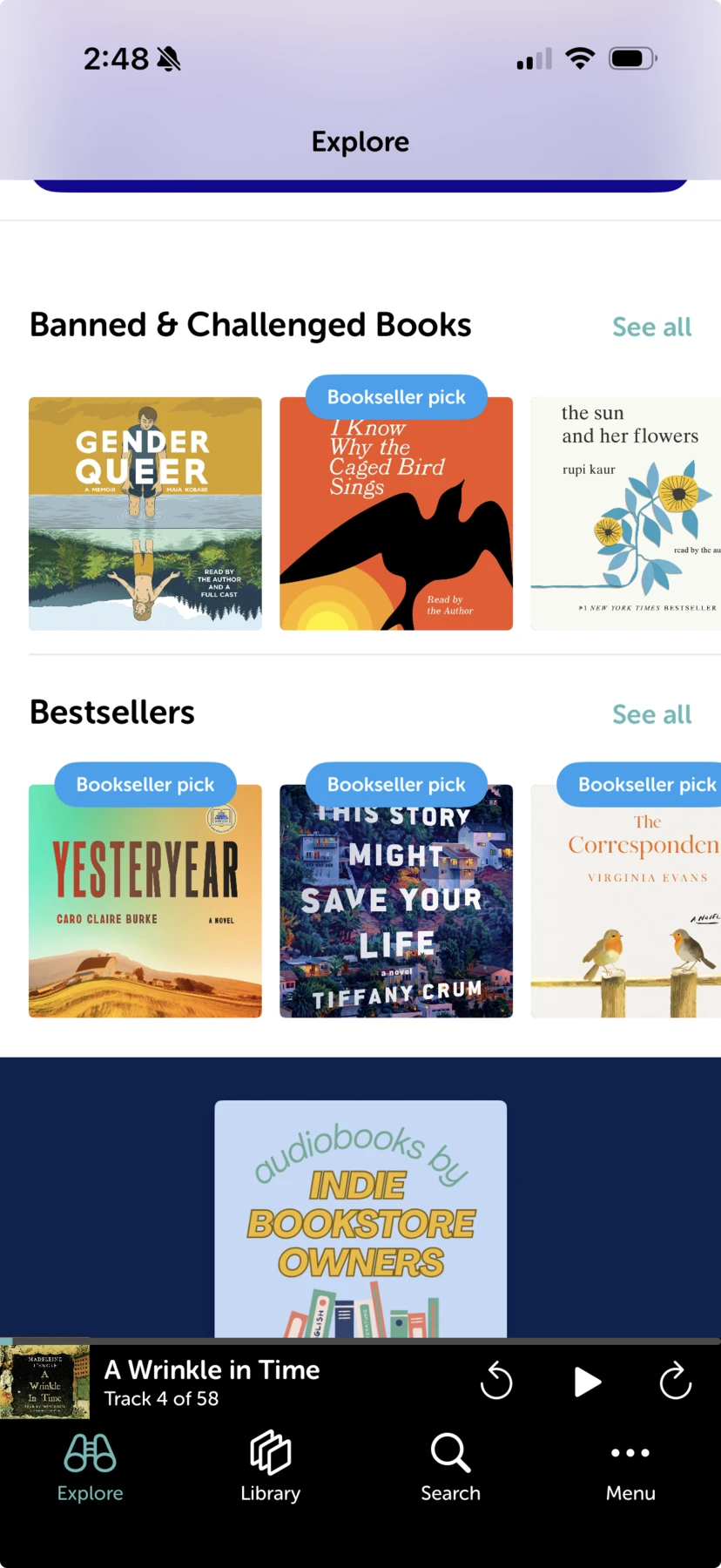See all Bestsellers

pyautogui.click(x=651, y=715)
